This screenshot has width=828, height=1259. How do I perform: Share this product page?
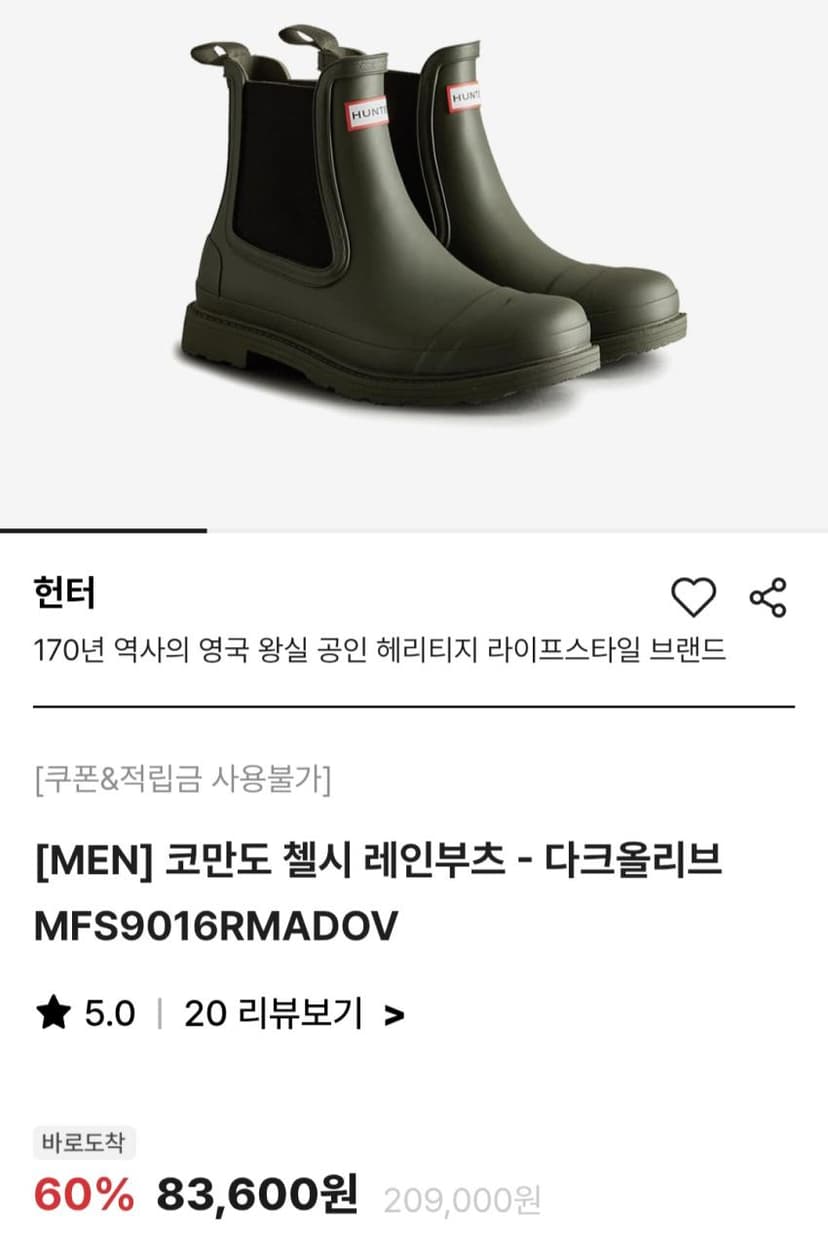tap(768, 597)
